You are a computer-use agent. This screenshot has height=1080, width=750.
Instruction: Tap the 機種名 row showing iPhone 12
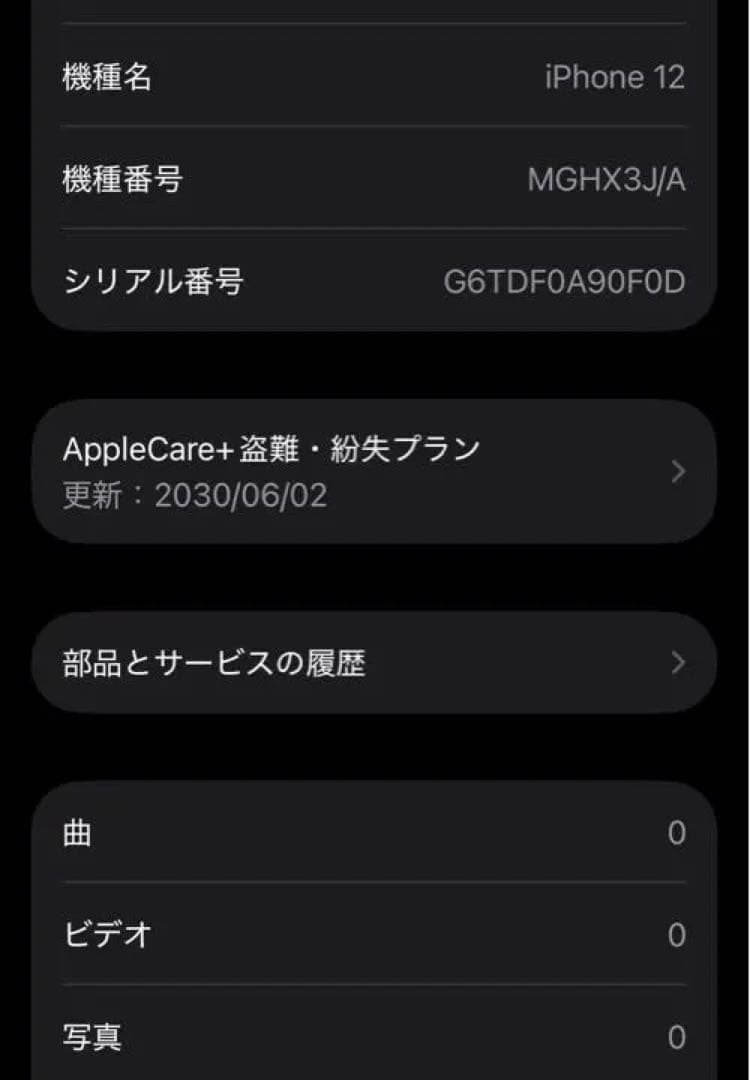(375, 78)
